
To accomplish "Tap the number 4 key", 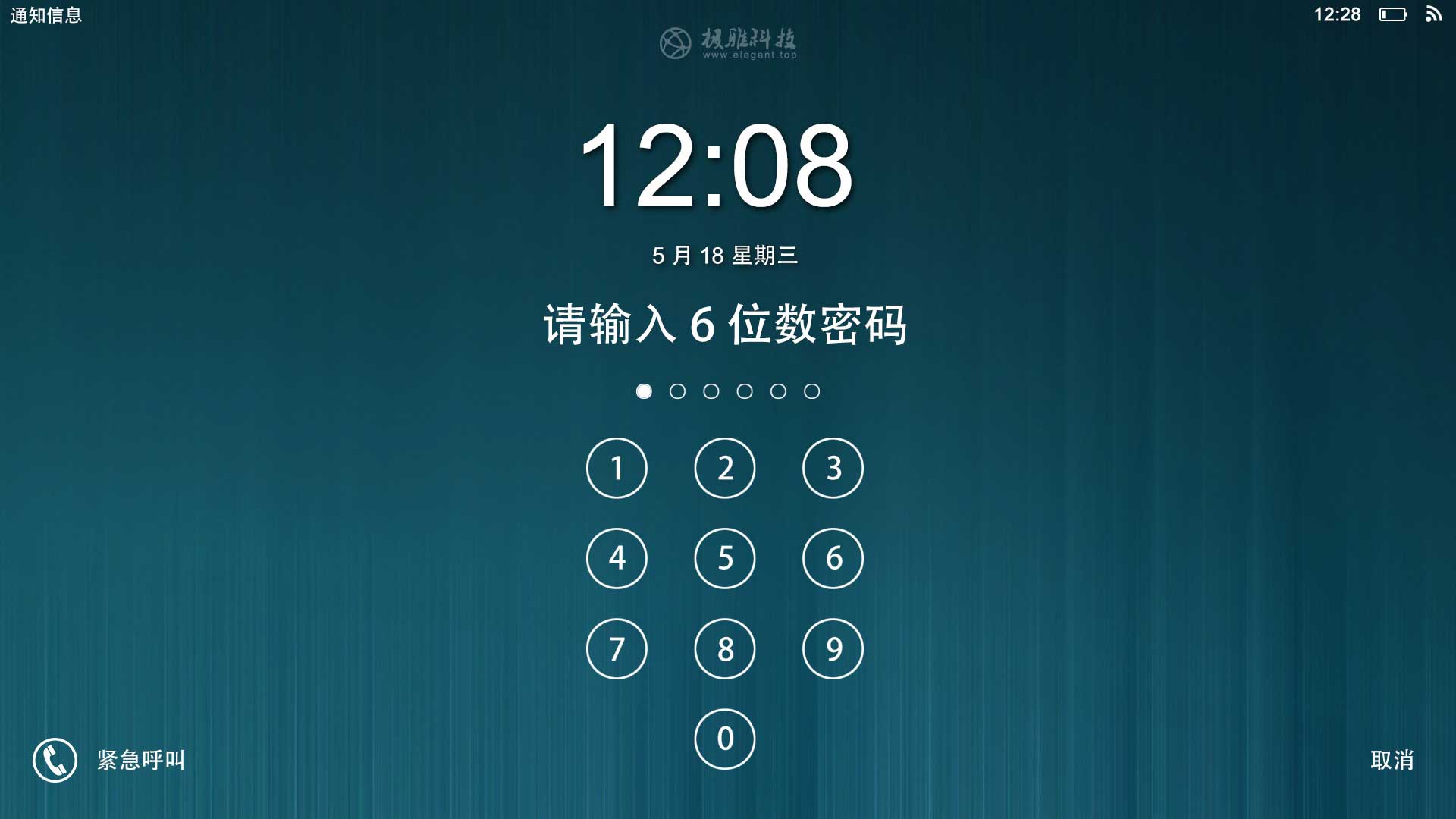I will [617, 558].
